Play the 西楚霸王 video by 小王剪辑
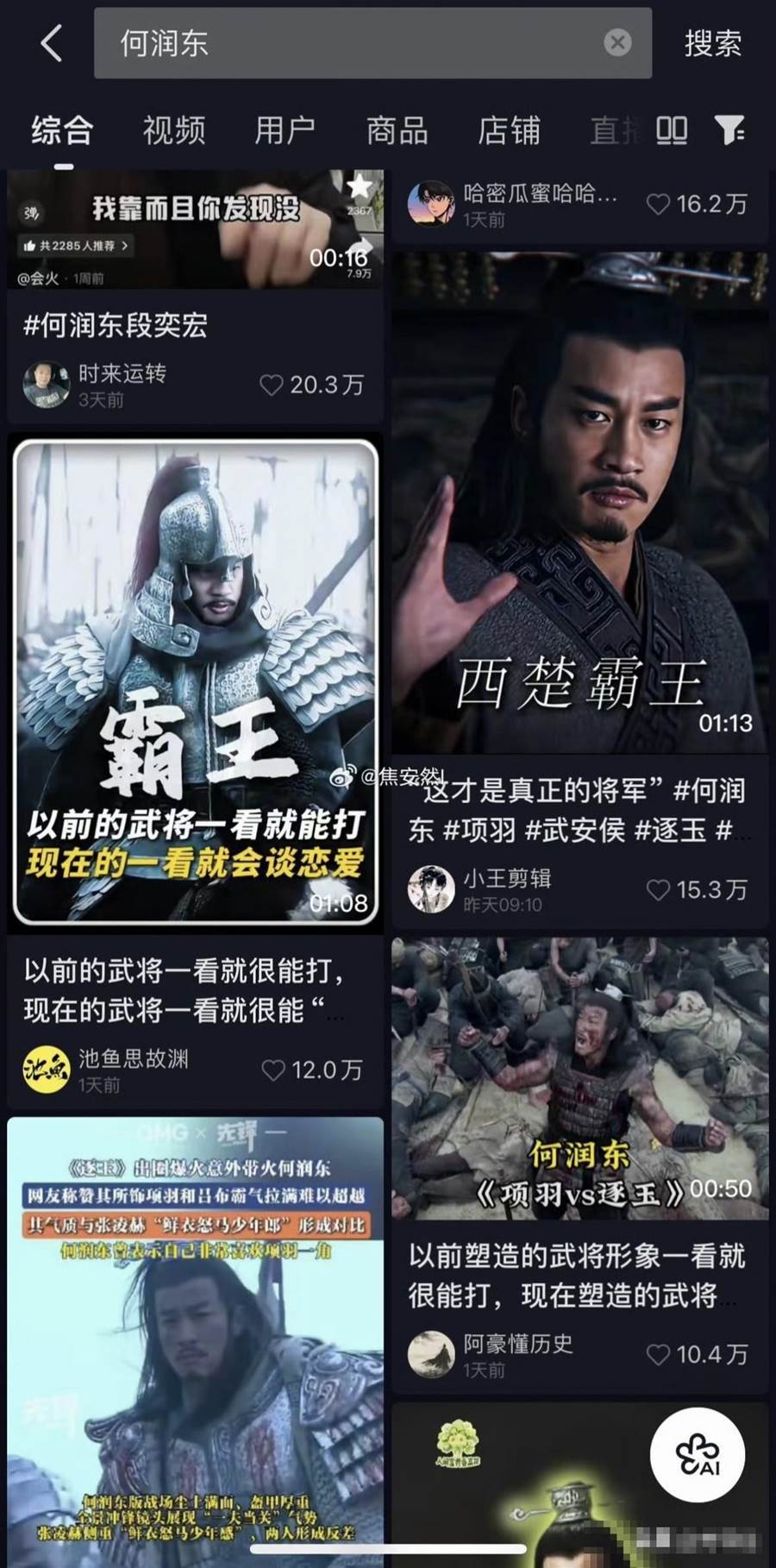 (580, 503)
